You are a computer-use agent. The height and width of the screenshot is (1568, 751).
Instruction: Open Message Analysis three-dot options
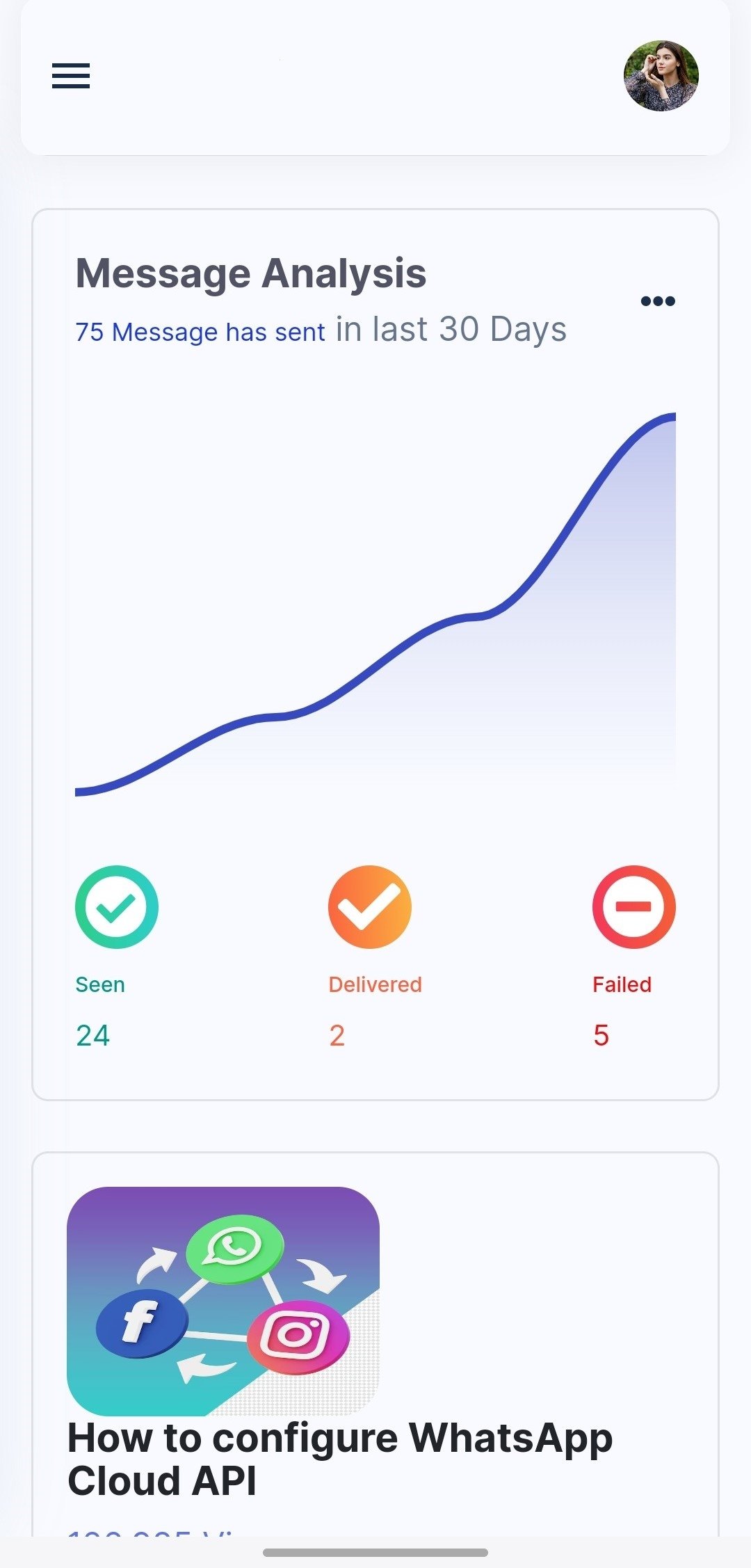click(658, 301)
